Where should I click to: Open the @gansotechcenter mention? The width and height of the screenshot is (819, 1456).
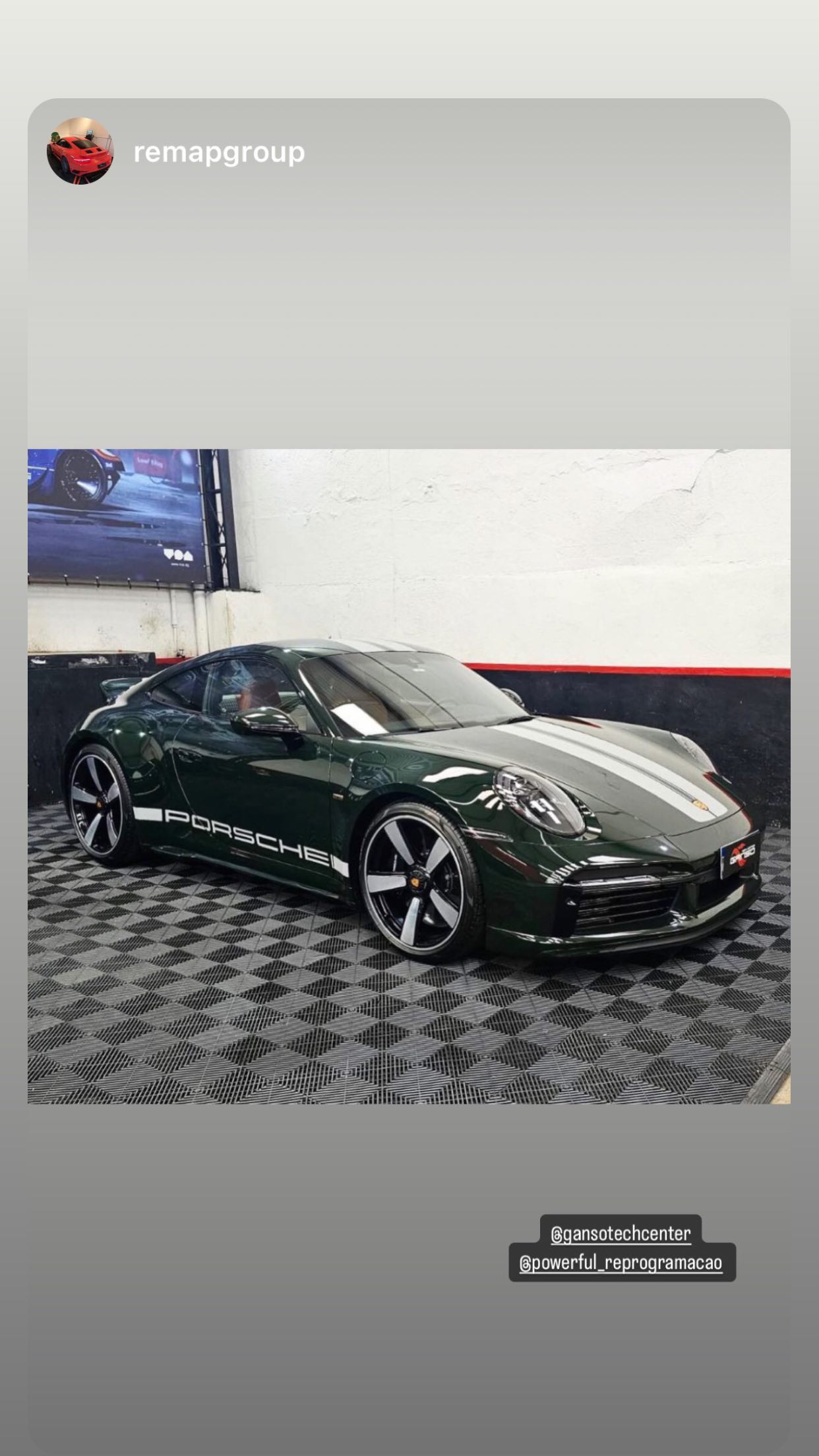(x=621, y=1233)
